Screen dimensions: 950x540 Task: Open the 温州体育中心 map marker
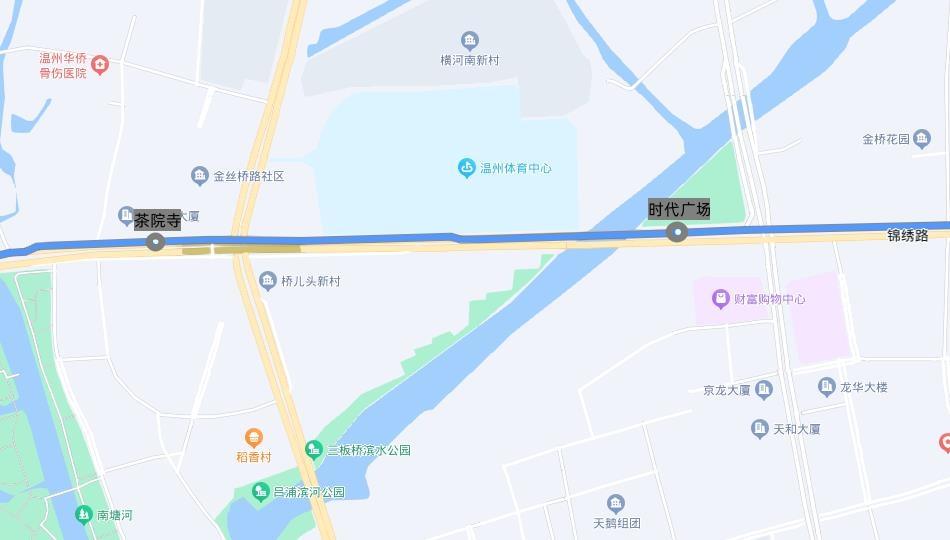click(466, 168)
